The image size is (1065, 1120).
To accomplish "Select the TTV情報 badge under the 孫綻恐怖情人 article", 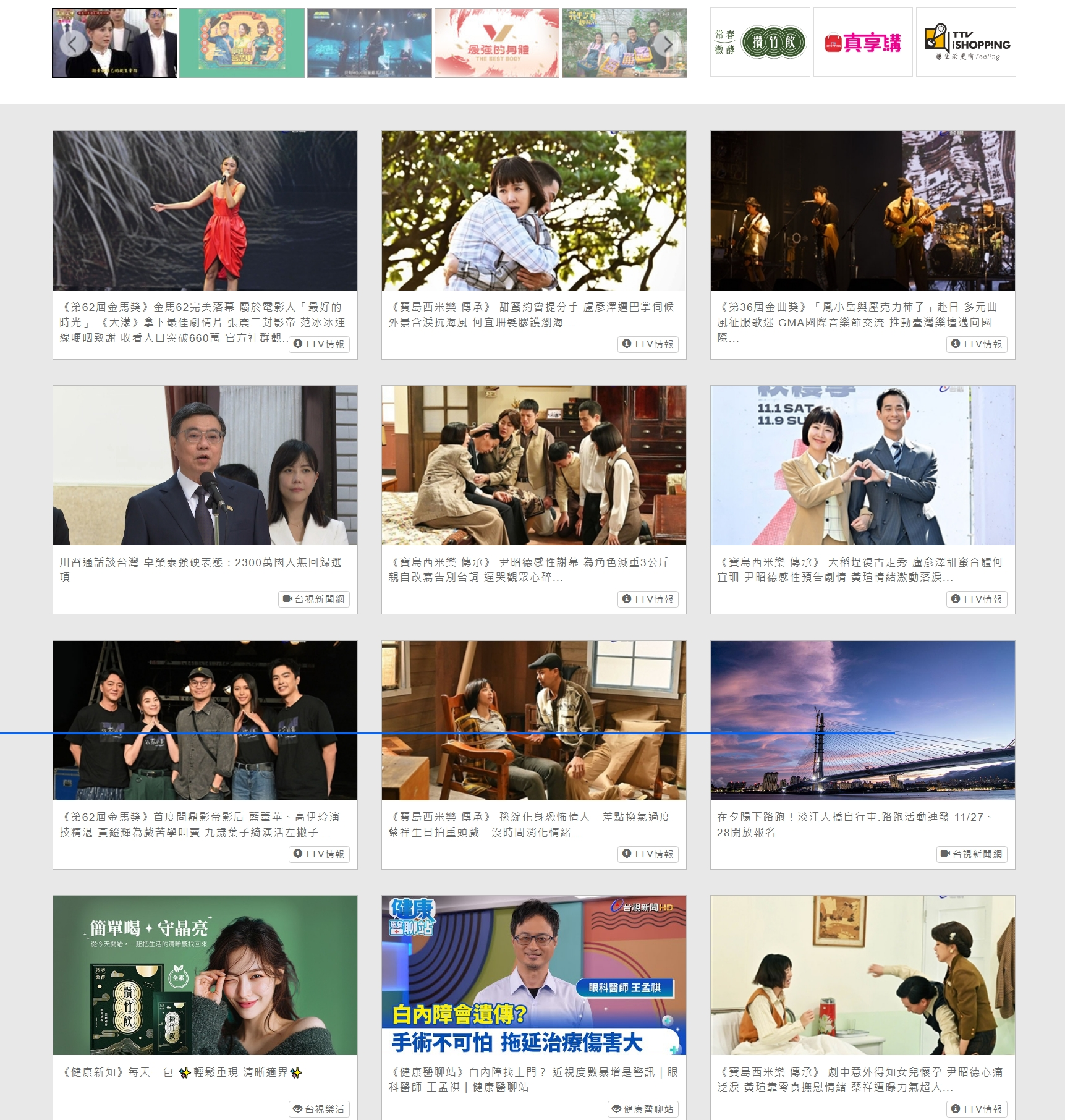I will [x=650, y=855].
